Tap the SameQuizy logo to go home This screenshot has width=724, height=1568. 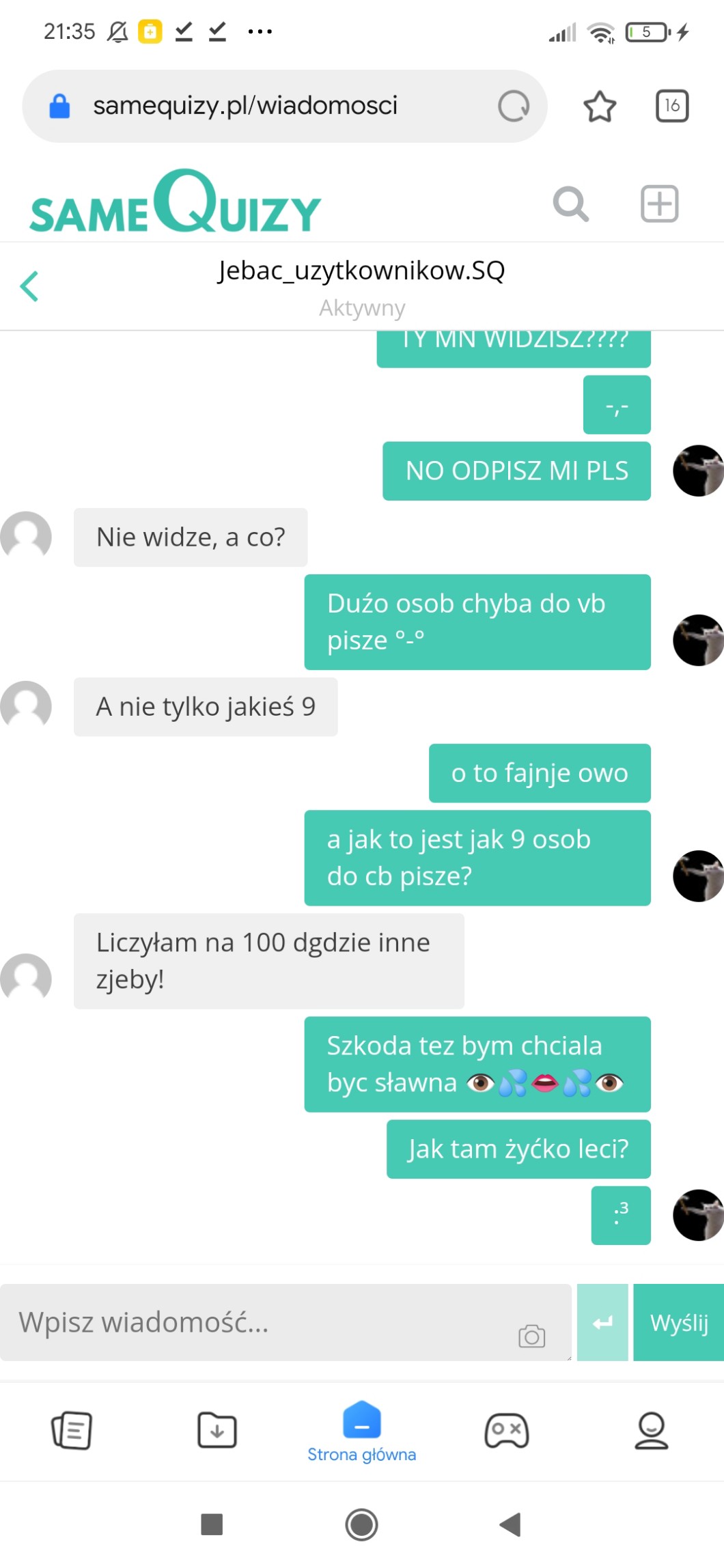(x=176, y=204)
